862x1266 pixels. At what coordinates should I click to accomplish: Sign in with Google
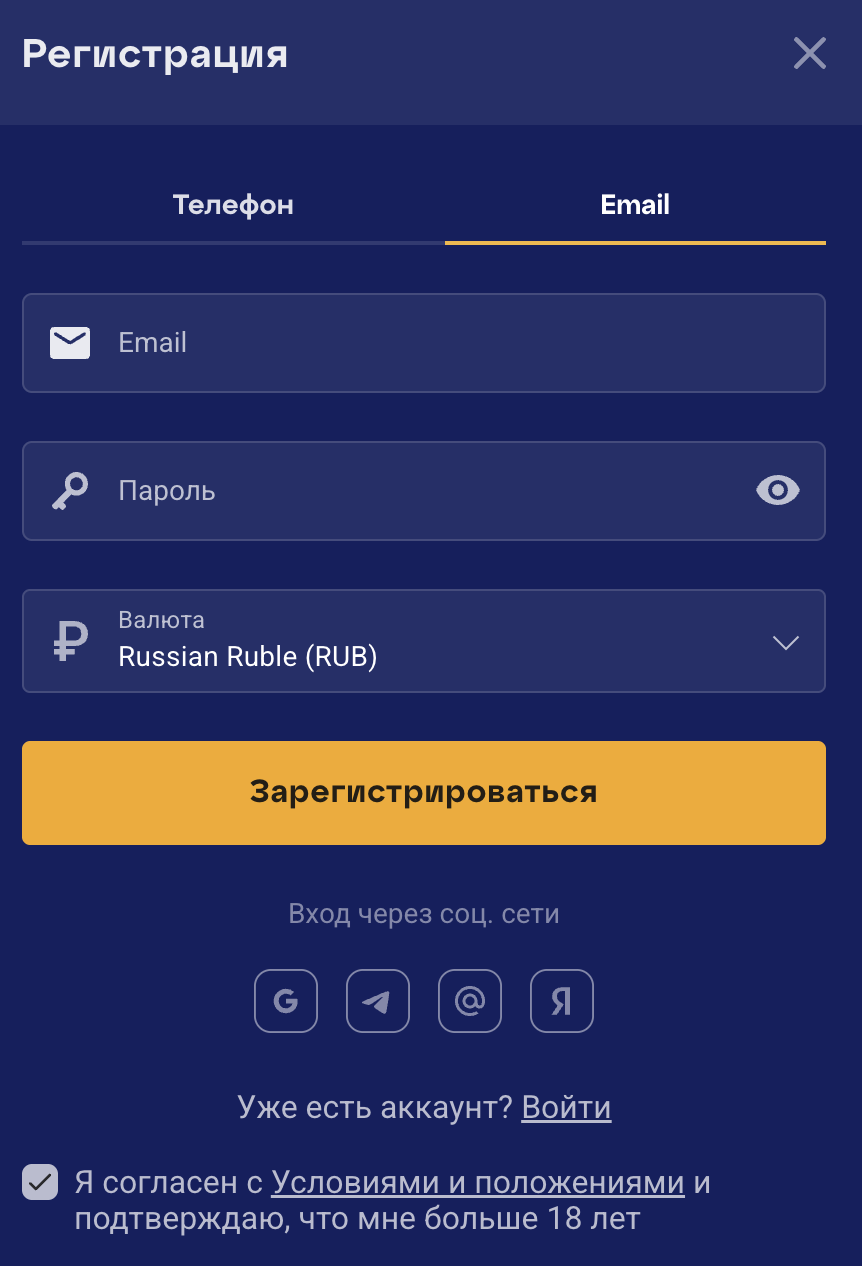click(286, 1001)
